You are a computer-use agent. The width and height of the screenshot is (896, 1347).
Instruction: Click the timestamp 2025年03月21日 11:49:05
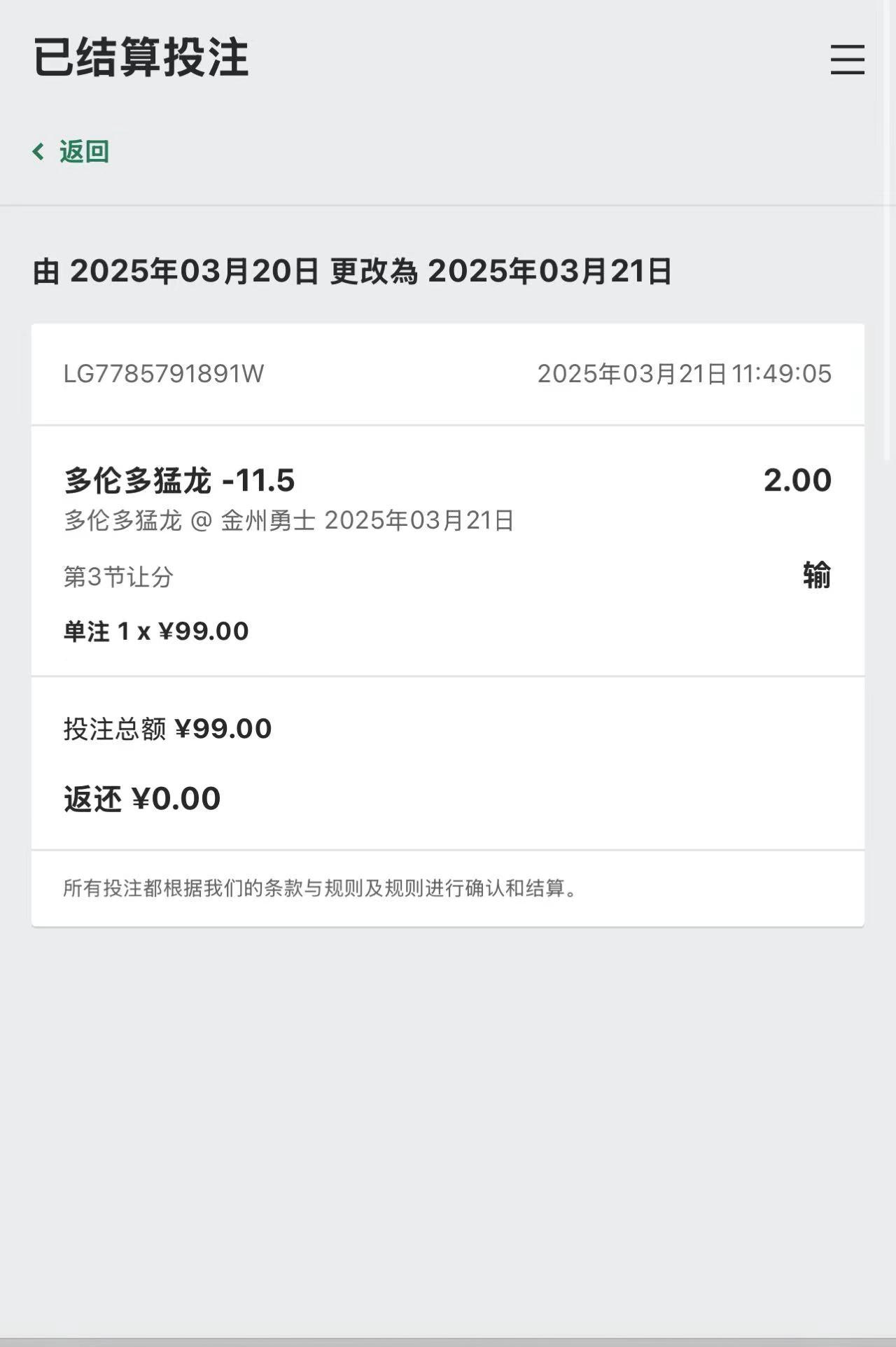point(685,375)
